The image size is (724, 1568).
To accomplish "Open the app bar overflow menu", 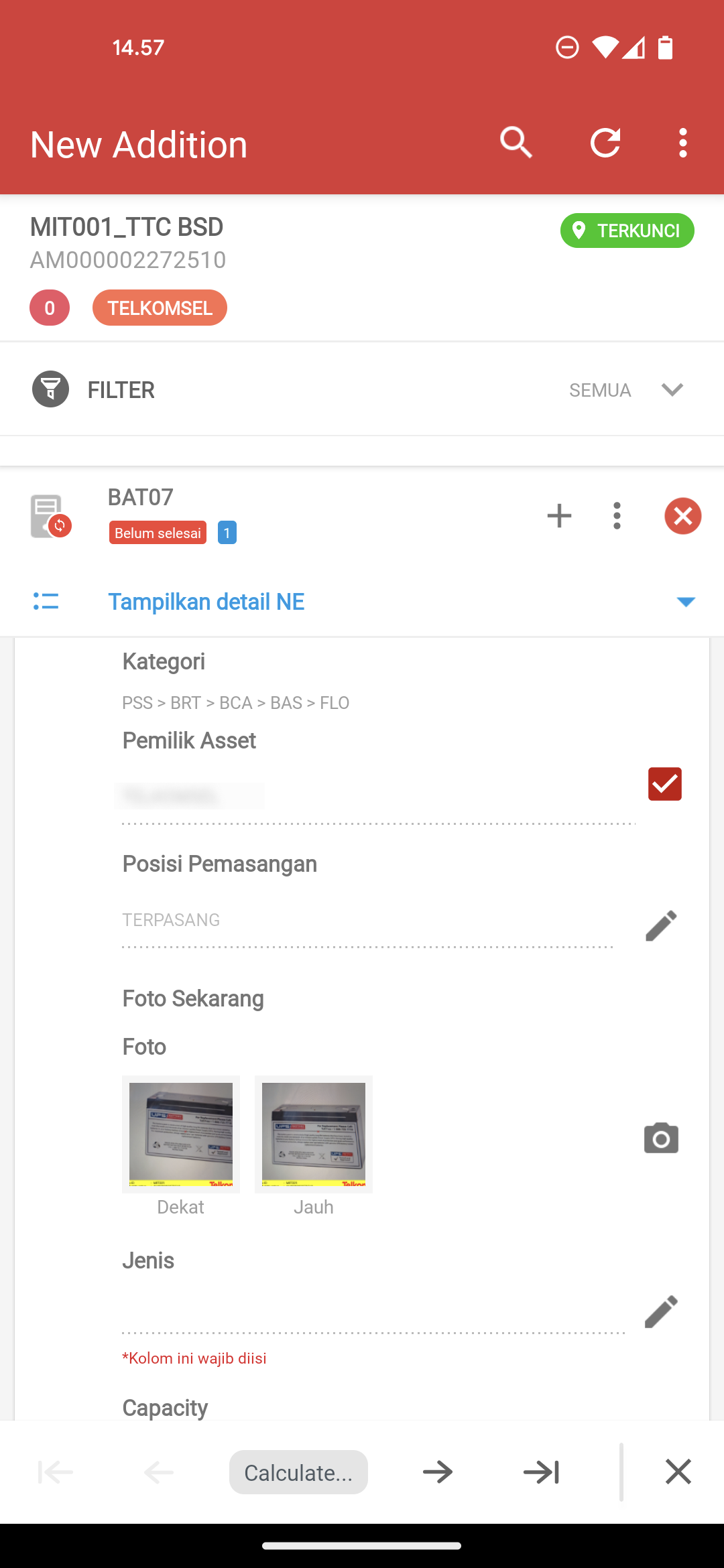I will pos(682,143).
